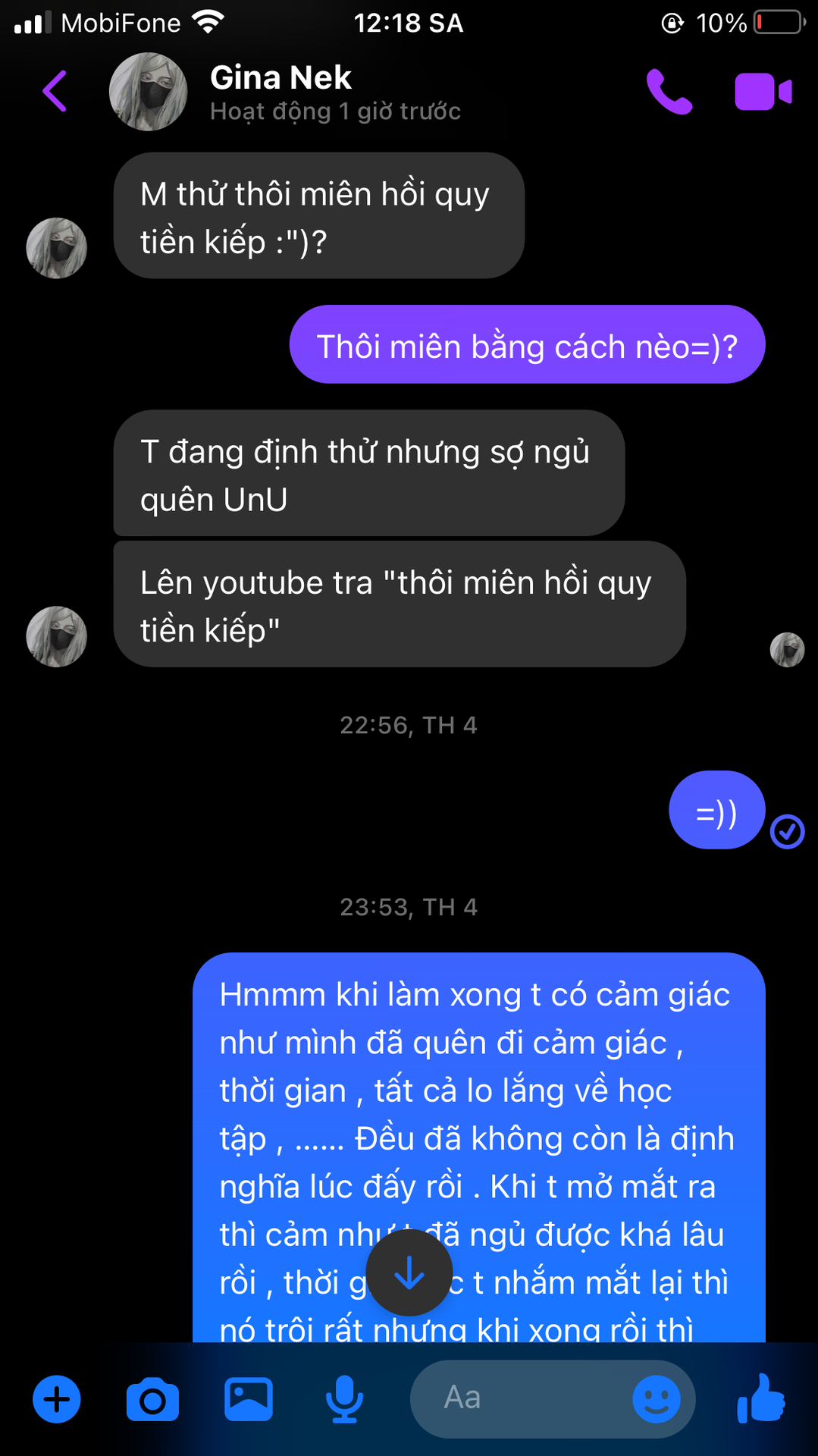Screen dimensions: 818x1456
Task: Open the camera to take a photo
Action: click(152, 1399)
